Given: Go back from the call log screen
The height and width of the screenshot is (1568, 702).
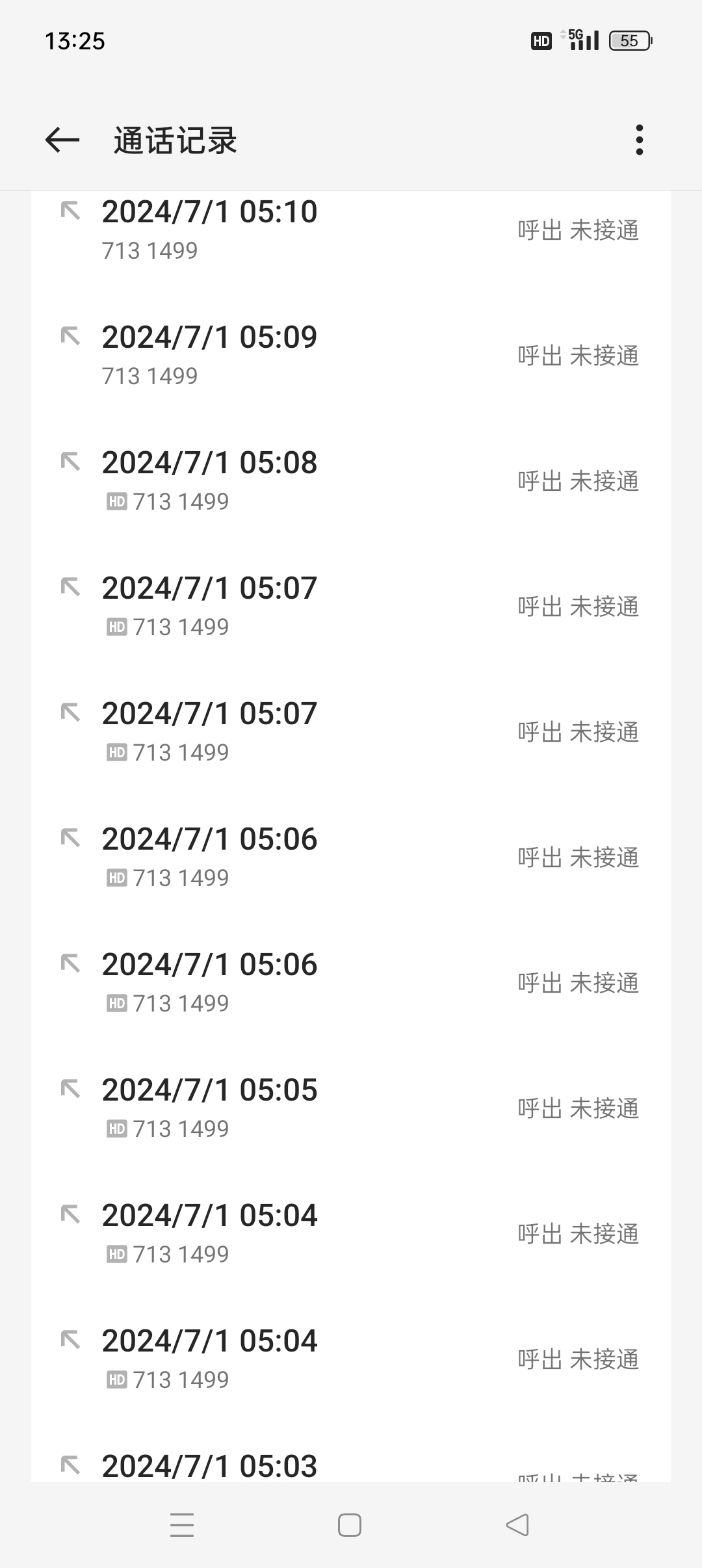Looking at the screenshot, I should click(x=62, y=140).
